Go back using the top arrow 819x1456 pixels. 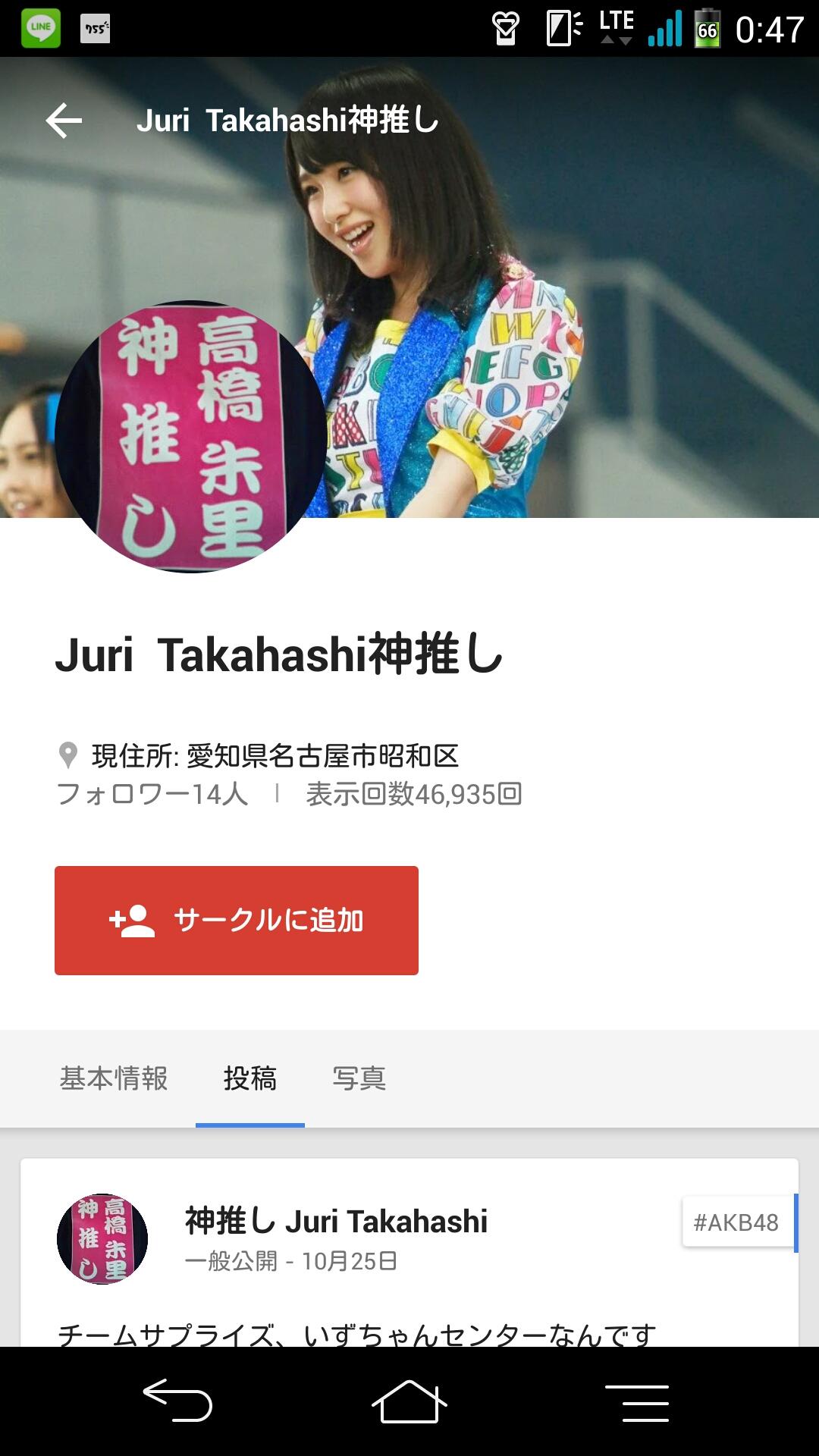[64, 121]
